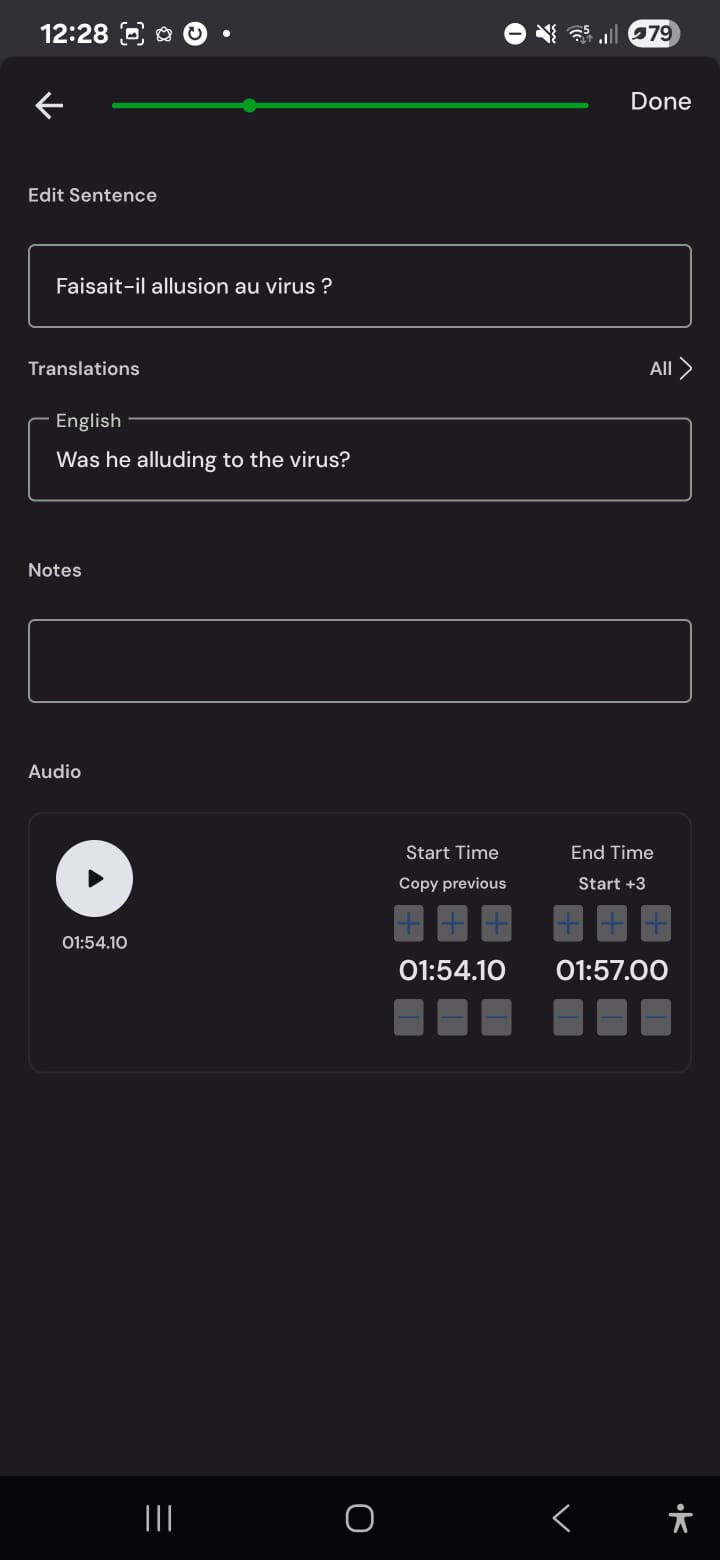Go back using the top-left arrow

[49, 105]
